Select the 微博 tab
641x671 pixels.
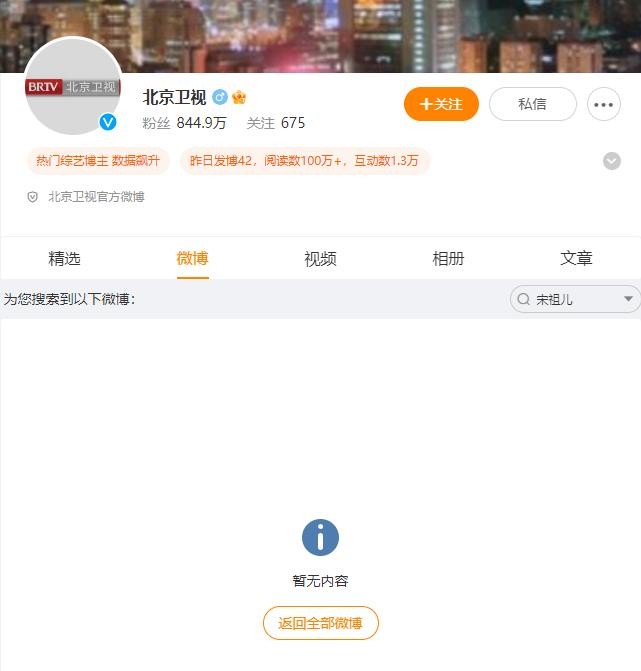tap(192, 258)
